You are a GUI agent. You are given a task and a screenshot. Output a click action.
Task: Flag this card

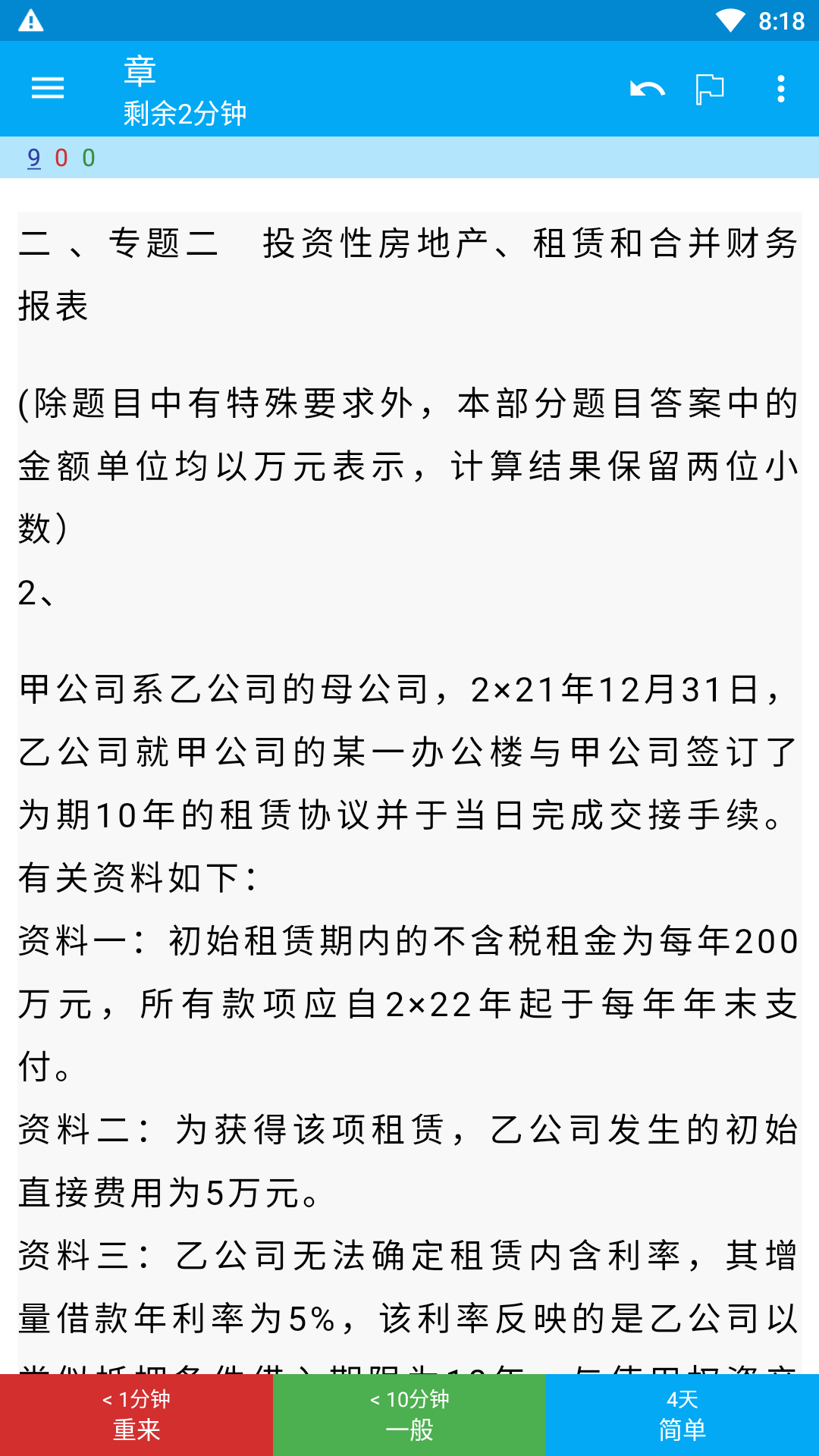click(710, 89)
